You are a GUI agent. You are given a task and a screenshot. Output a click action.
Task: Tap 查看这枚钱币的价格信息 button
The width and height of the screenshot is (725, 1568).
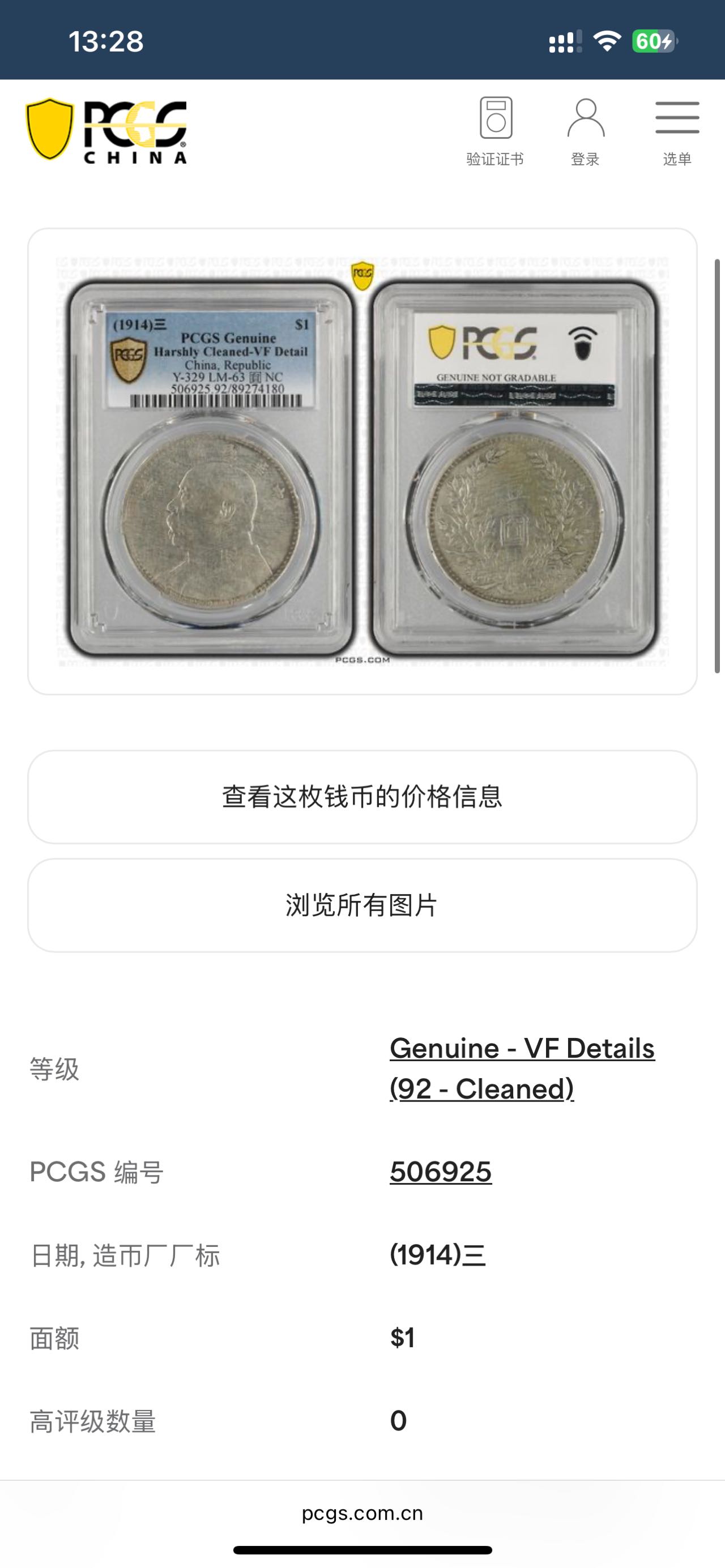(362, 797)
